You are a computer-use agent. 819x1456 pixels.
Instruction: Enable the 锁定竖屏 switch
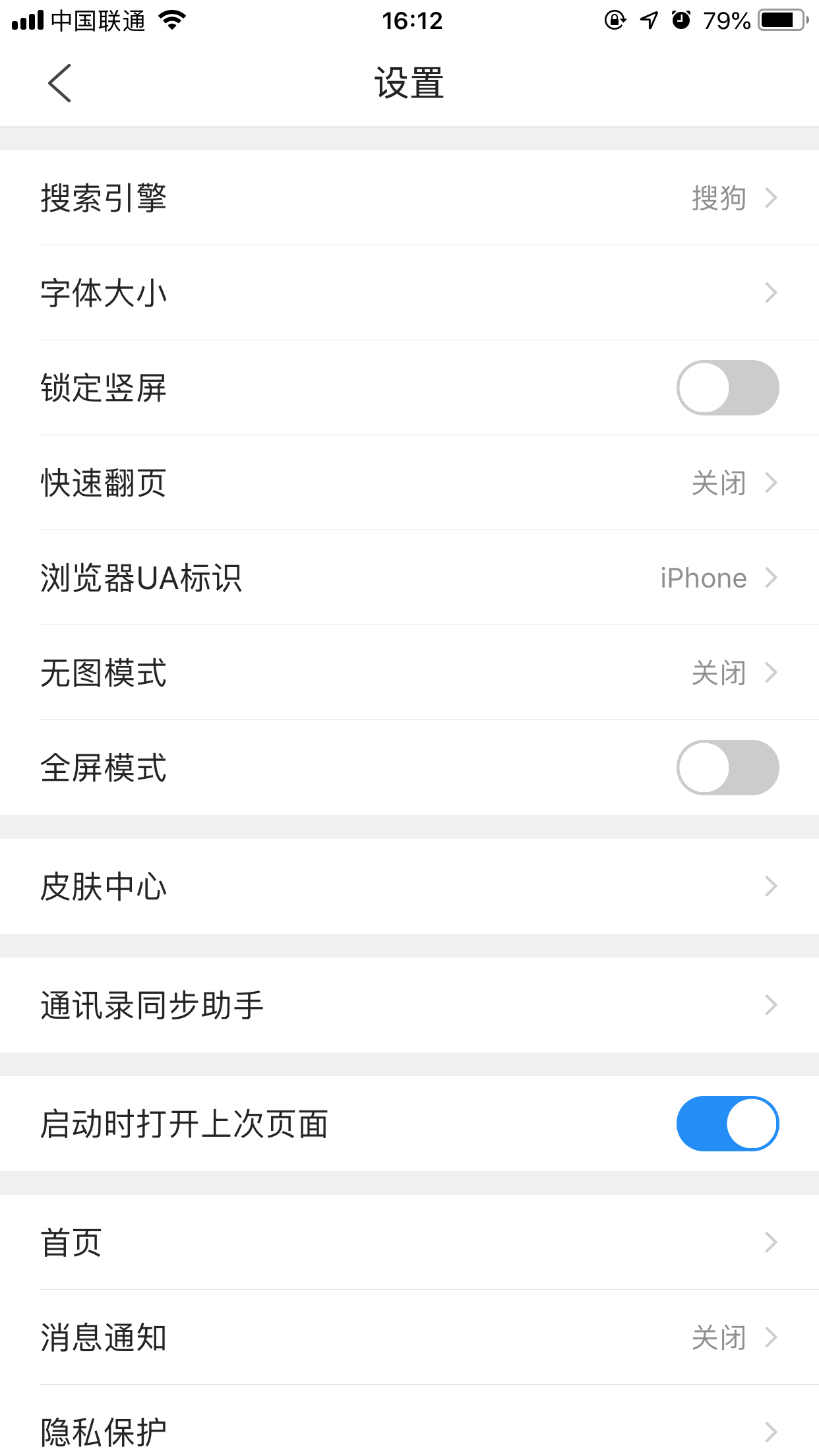[727, 388]
